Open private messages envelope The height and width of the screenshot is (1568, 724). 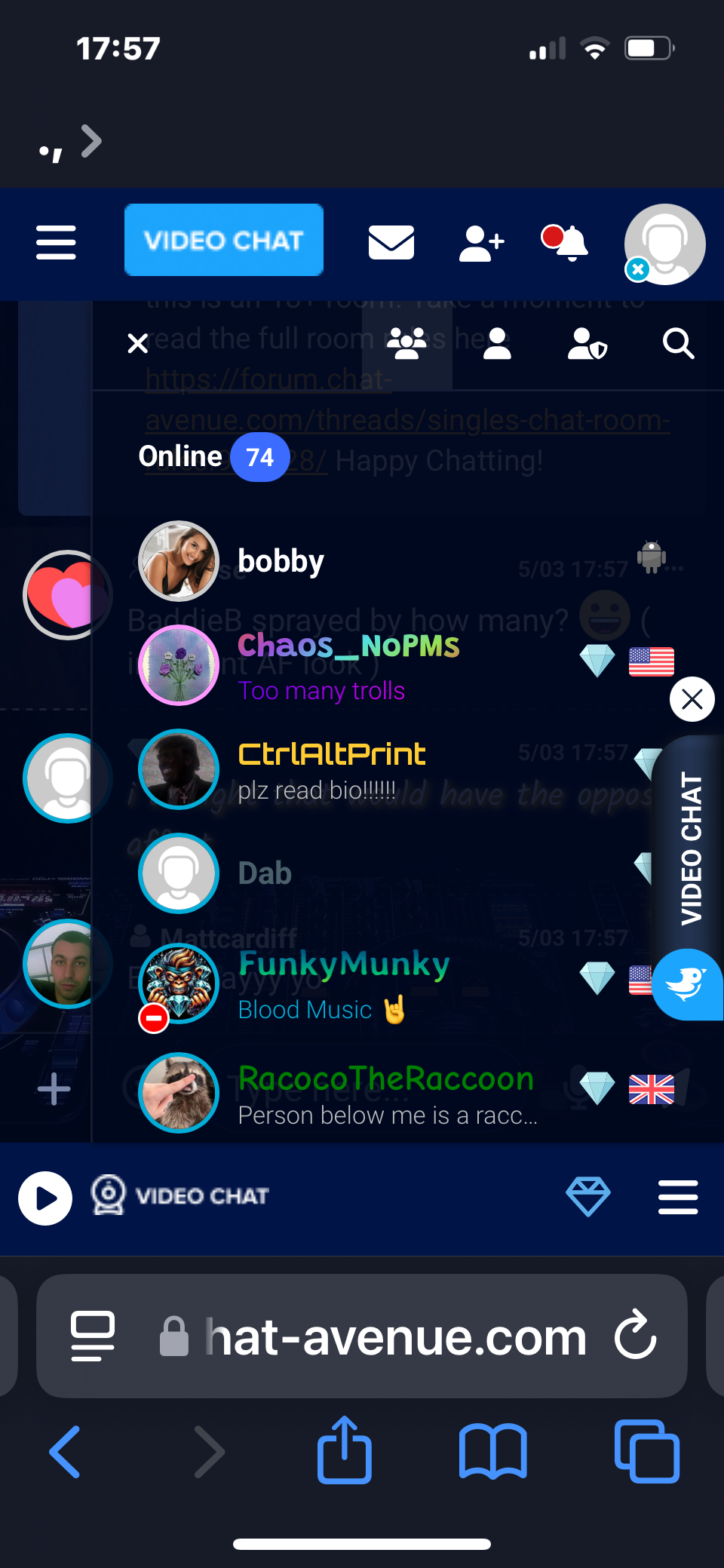pos(391,242)
